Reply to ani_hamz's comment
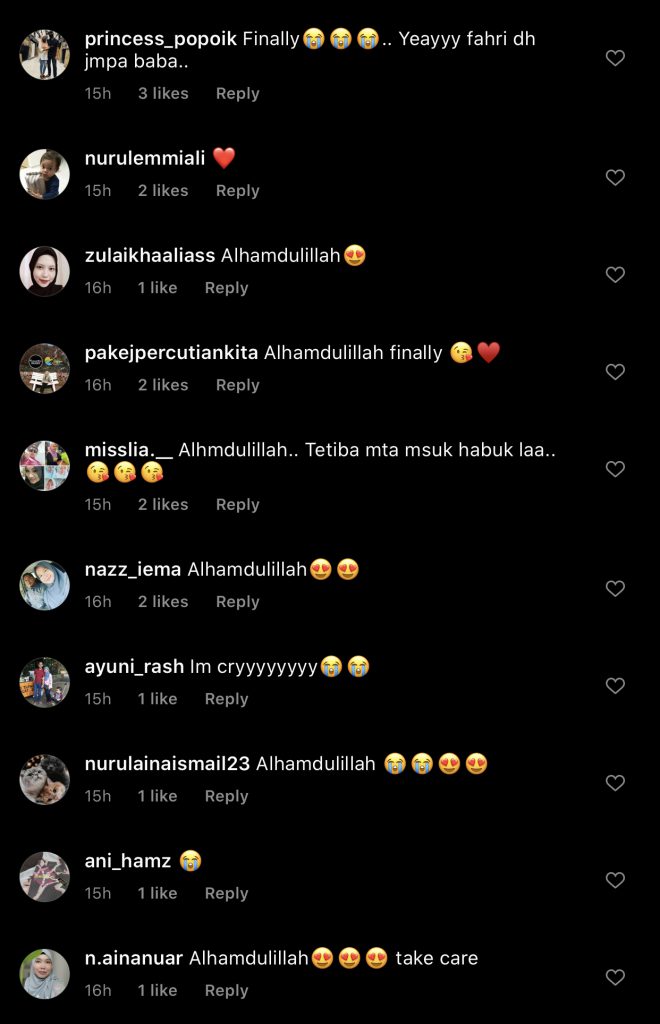The image size is (660, 1024). [x=226, y=893]
